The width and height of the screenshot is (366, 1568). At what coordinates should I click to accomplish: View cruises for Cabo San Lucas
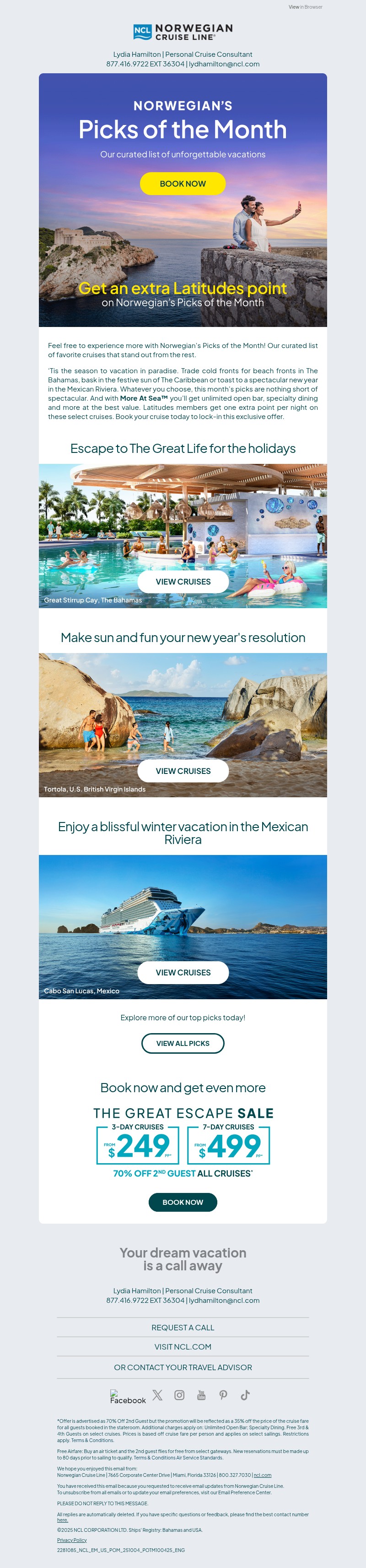coord(183,972)
